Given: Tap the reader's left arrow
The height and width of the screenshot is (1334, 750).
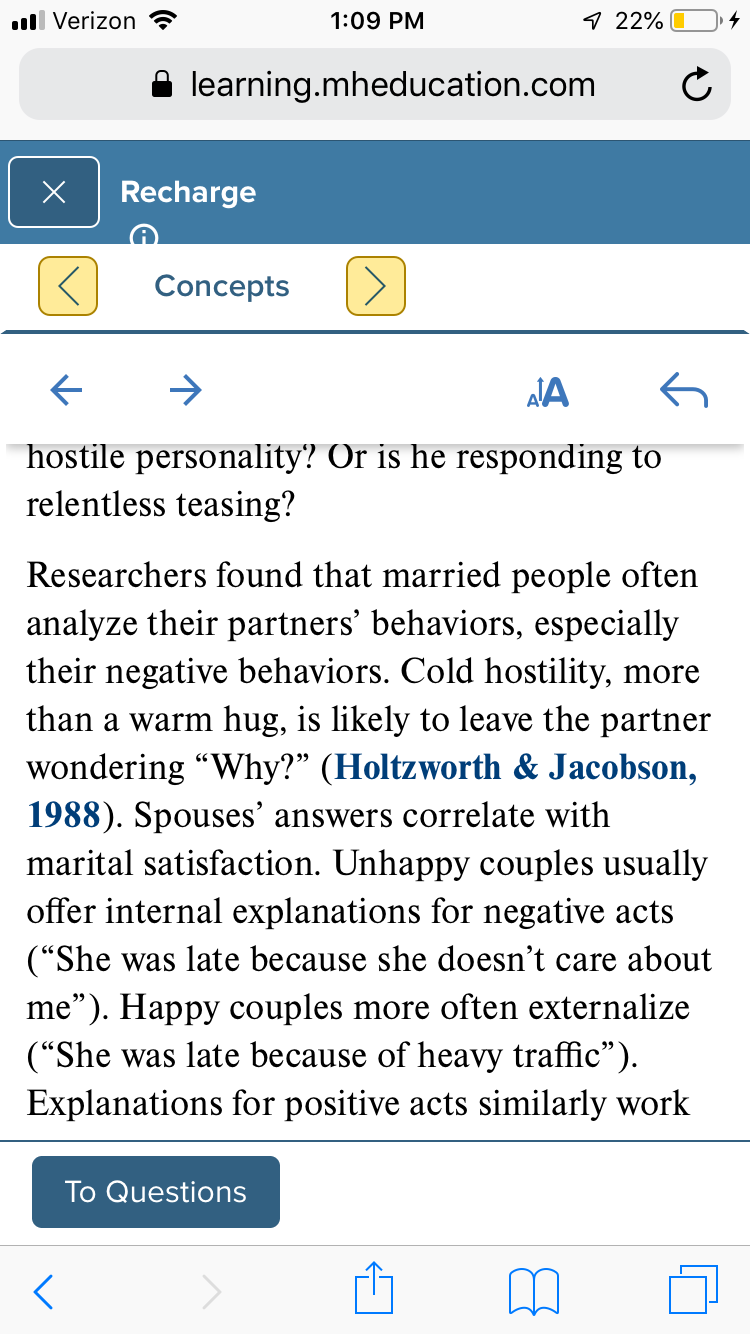Looking at the screenshot, I should tap(67, 390).
